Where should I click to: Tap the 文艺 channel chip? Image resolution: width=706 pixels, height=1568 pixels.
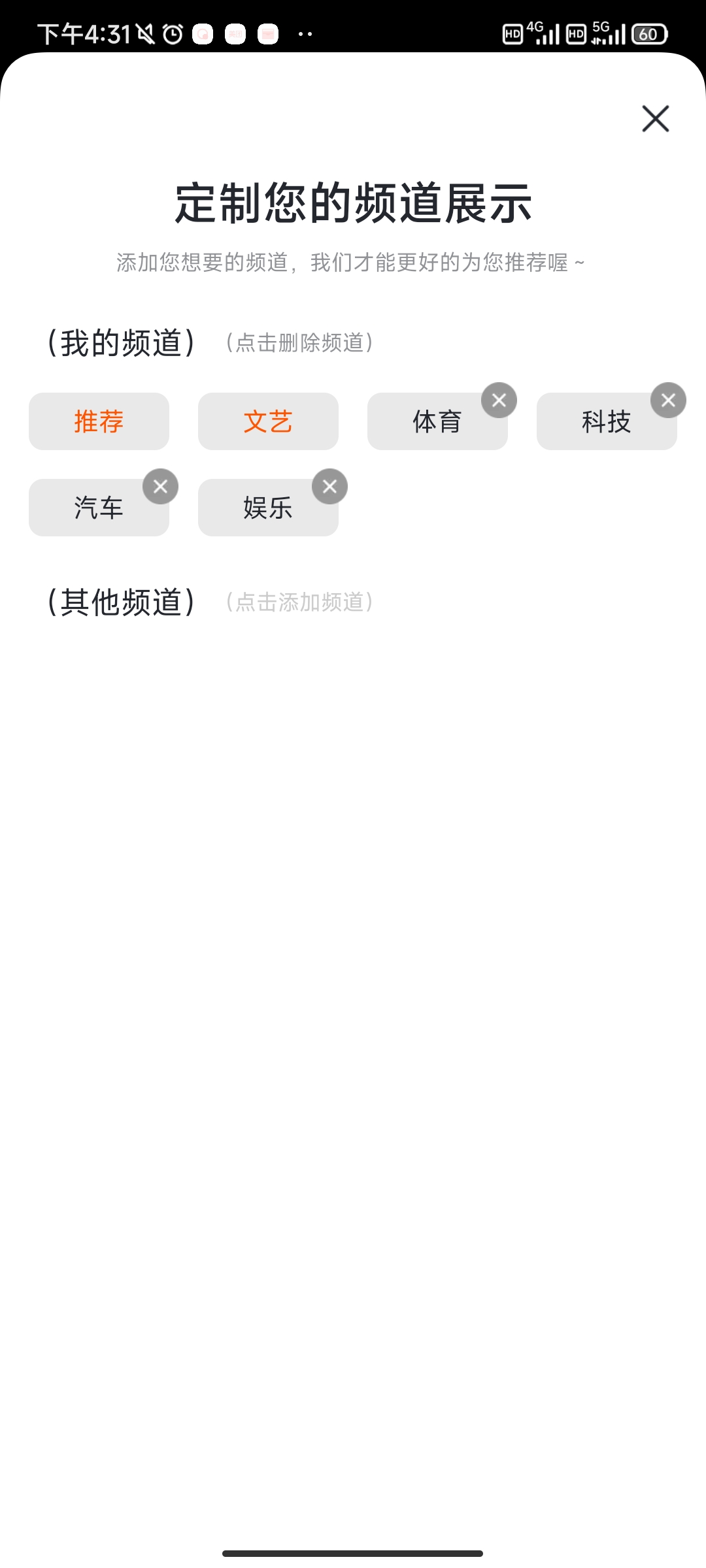pos(268,421)
